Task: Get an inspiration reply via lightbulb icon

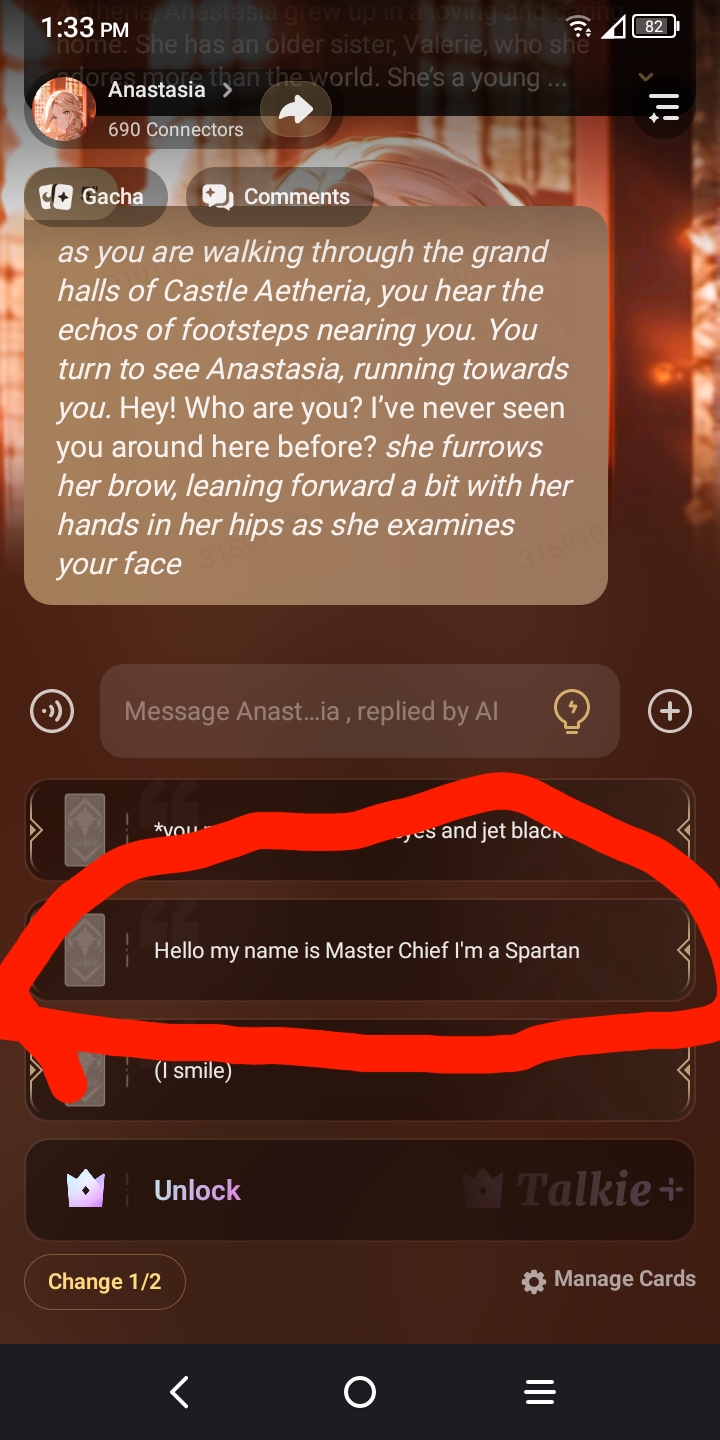Action: (572, 712)
